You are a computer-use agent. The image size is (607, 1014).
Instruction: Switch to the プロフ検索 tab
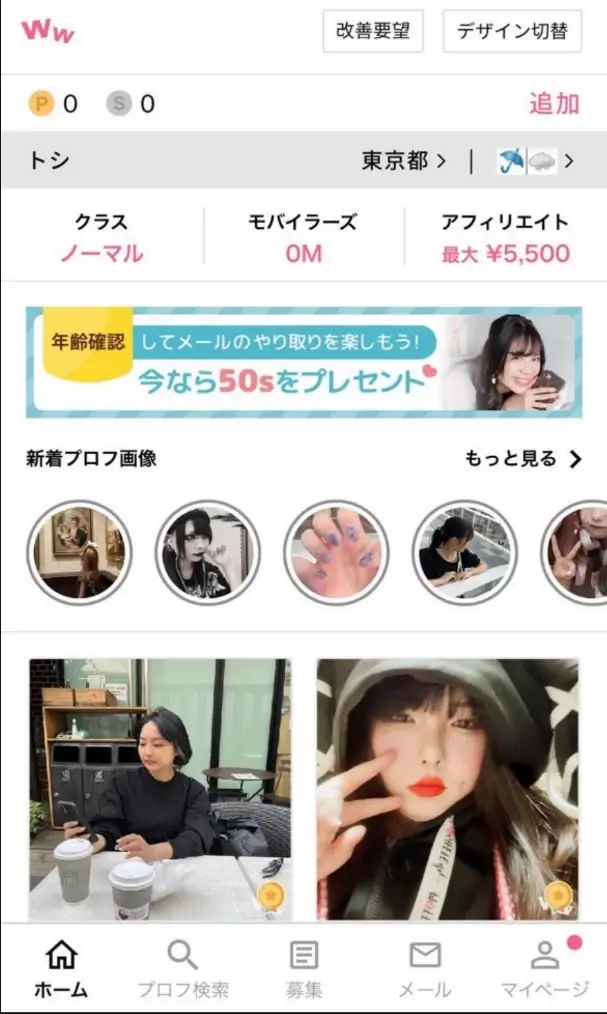click(183, 970)
